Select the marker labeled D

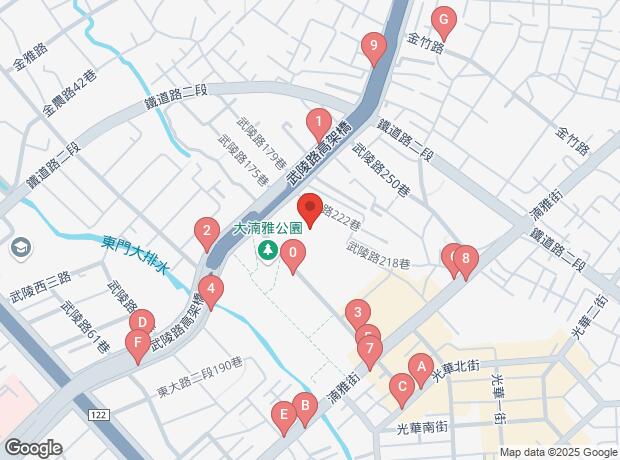click(x=142, y=323)
